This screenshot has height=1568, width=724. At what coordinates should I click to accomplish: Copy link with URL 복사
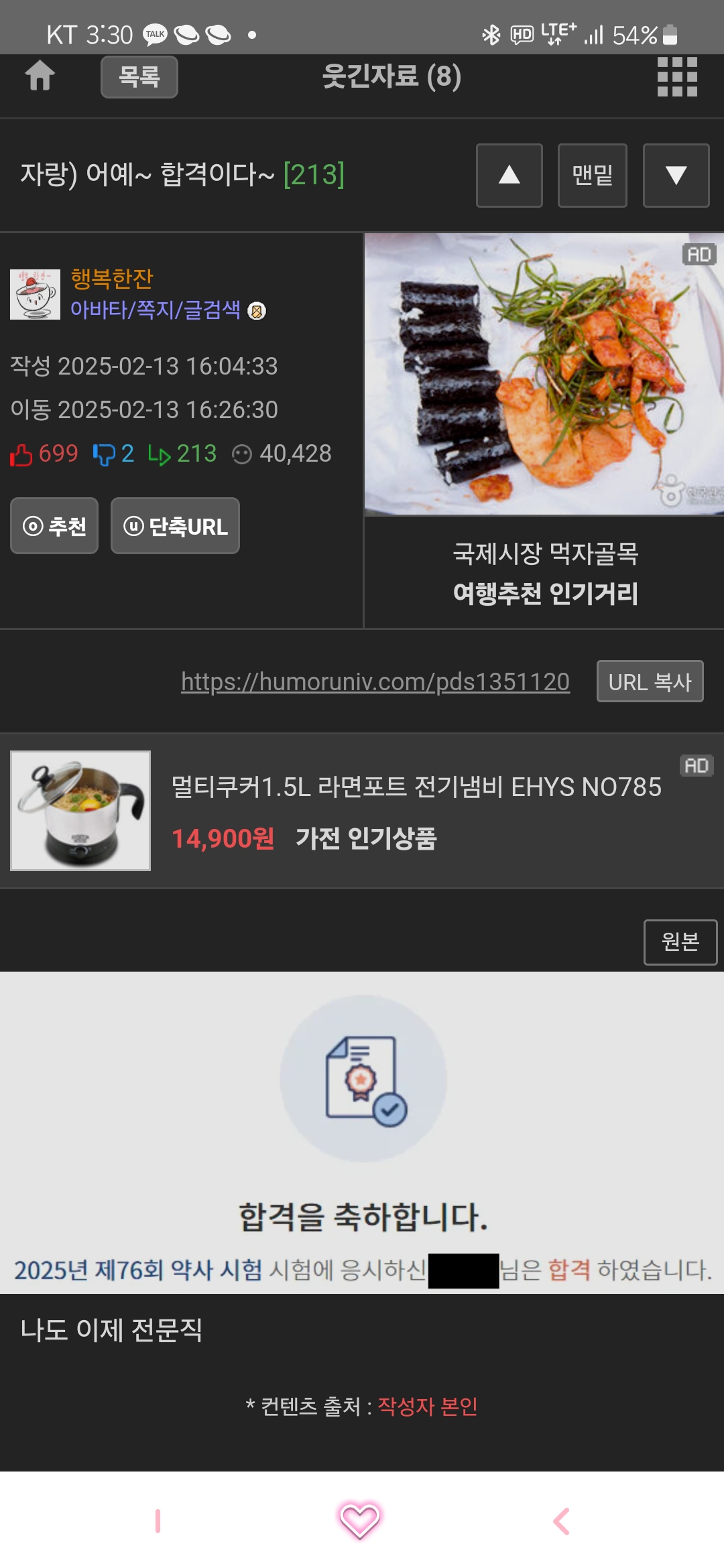point(650,681)
